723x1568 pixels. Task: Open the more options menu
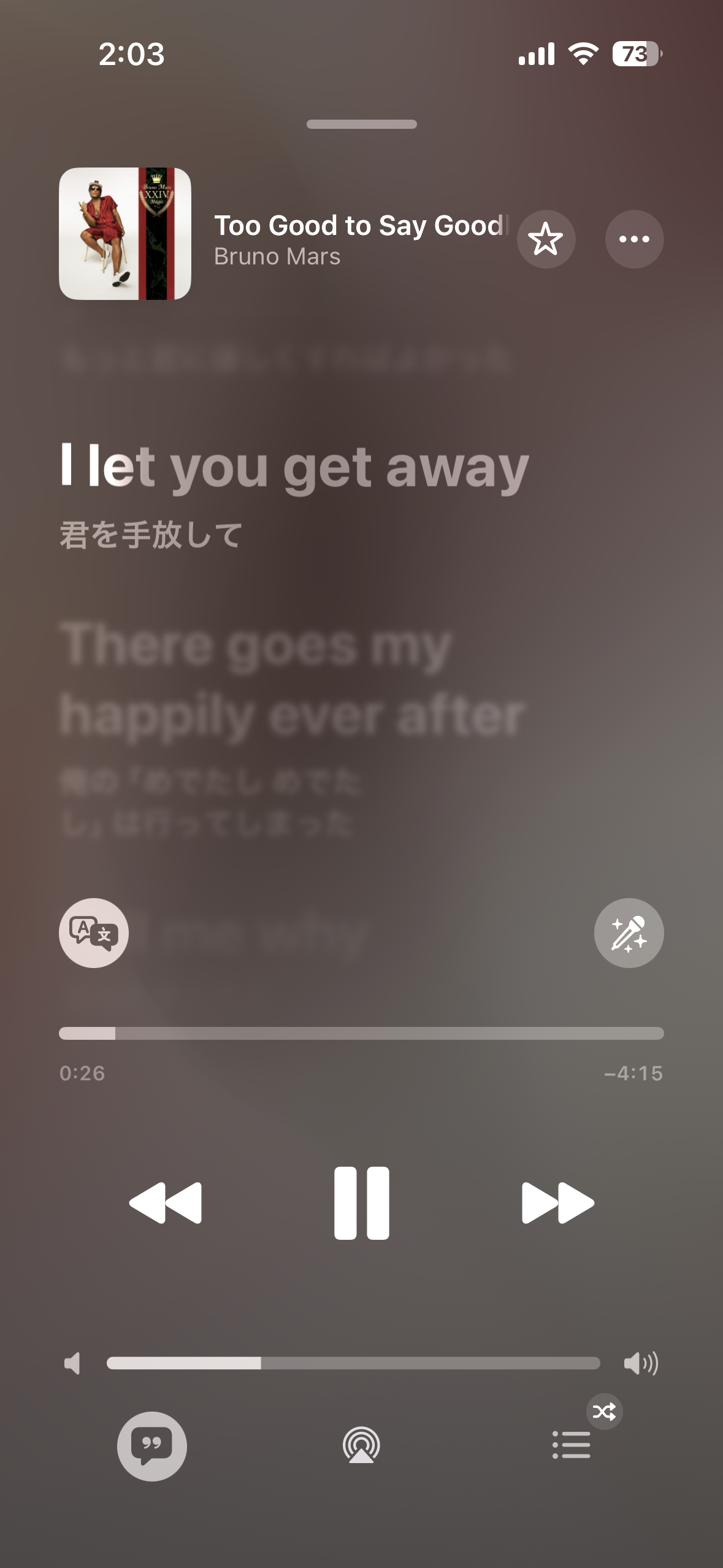[634, 239]
